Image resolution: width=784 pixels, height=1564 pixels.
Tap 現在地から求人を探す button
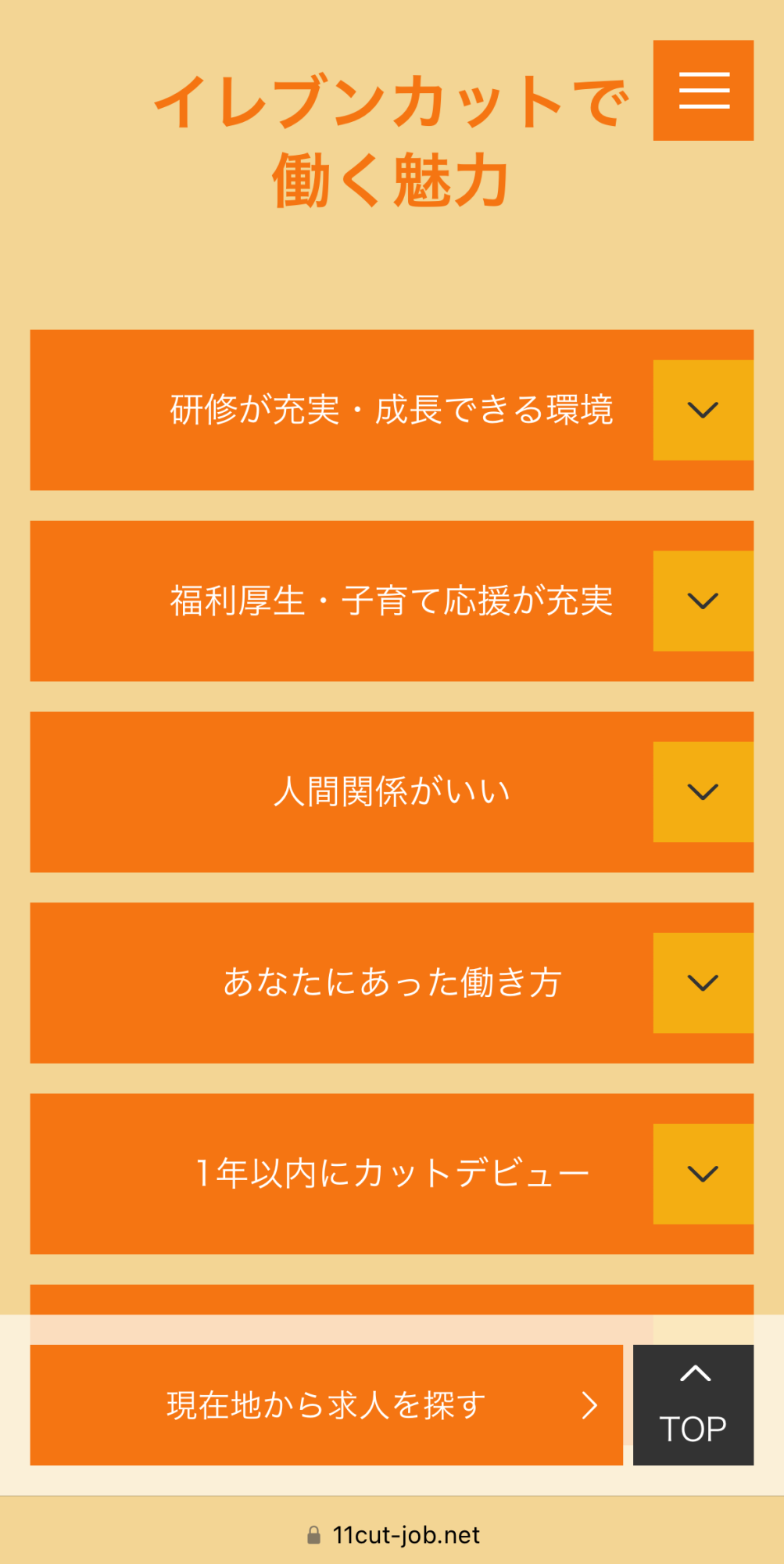pos(326,1404)
